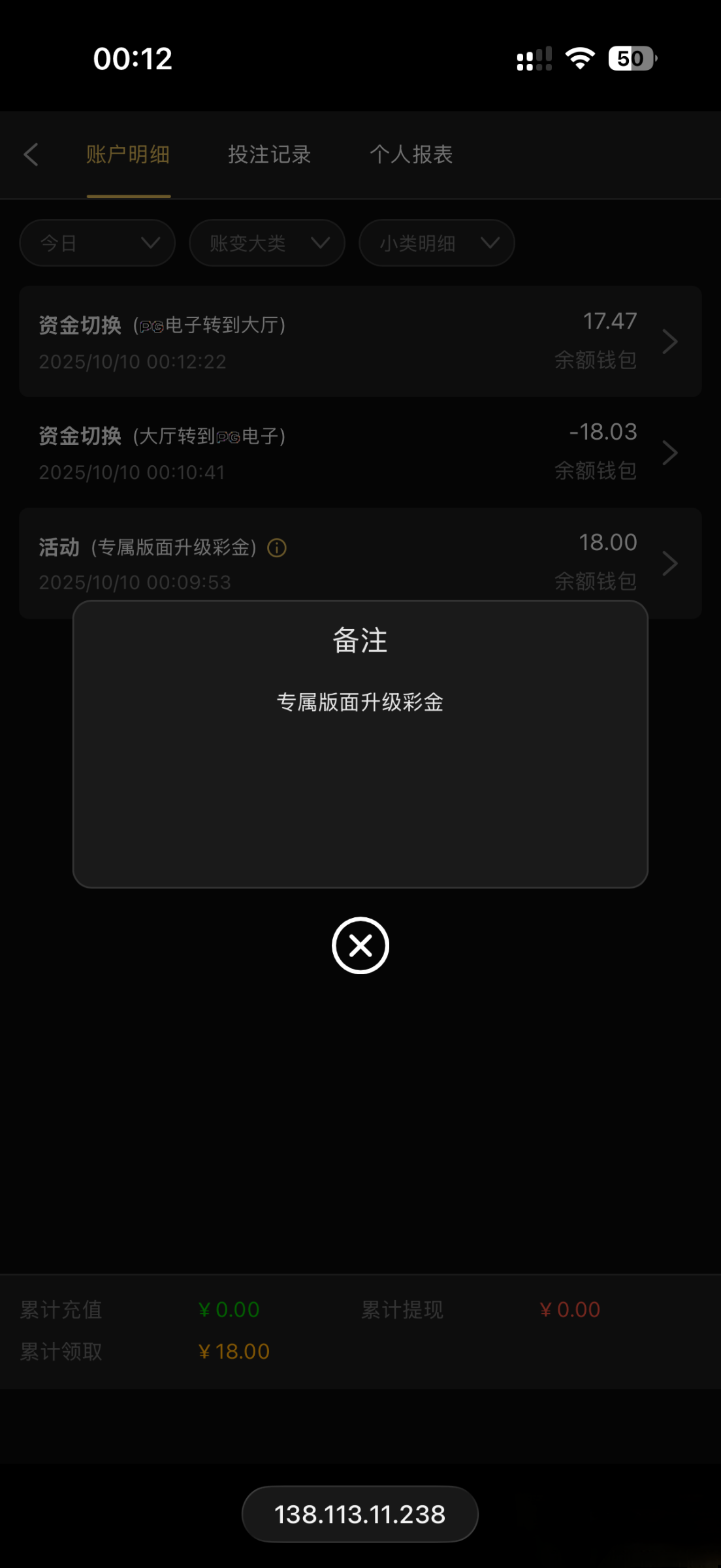Open the 账变大类 filter dropdown

click(x=267, y=243)
